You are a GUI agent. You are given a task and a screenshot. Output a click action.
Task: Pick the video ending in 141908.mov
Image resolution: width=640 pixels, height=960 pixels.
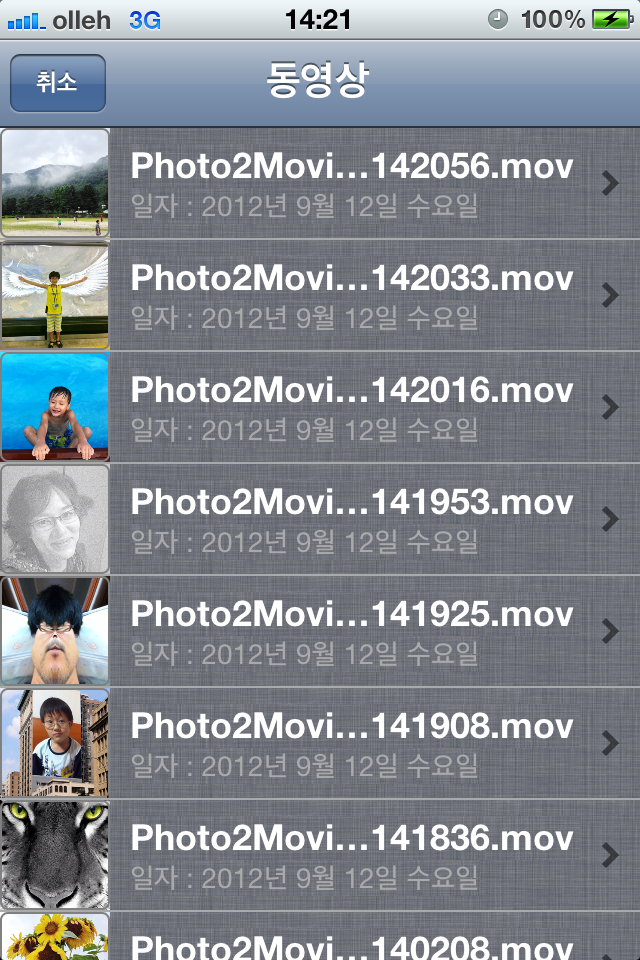352,743
